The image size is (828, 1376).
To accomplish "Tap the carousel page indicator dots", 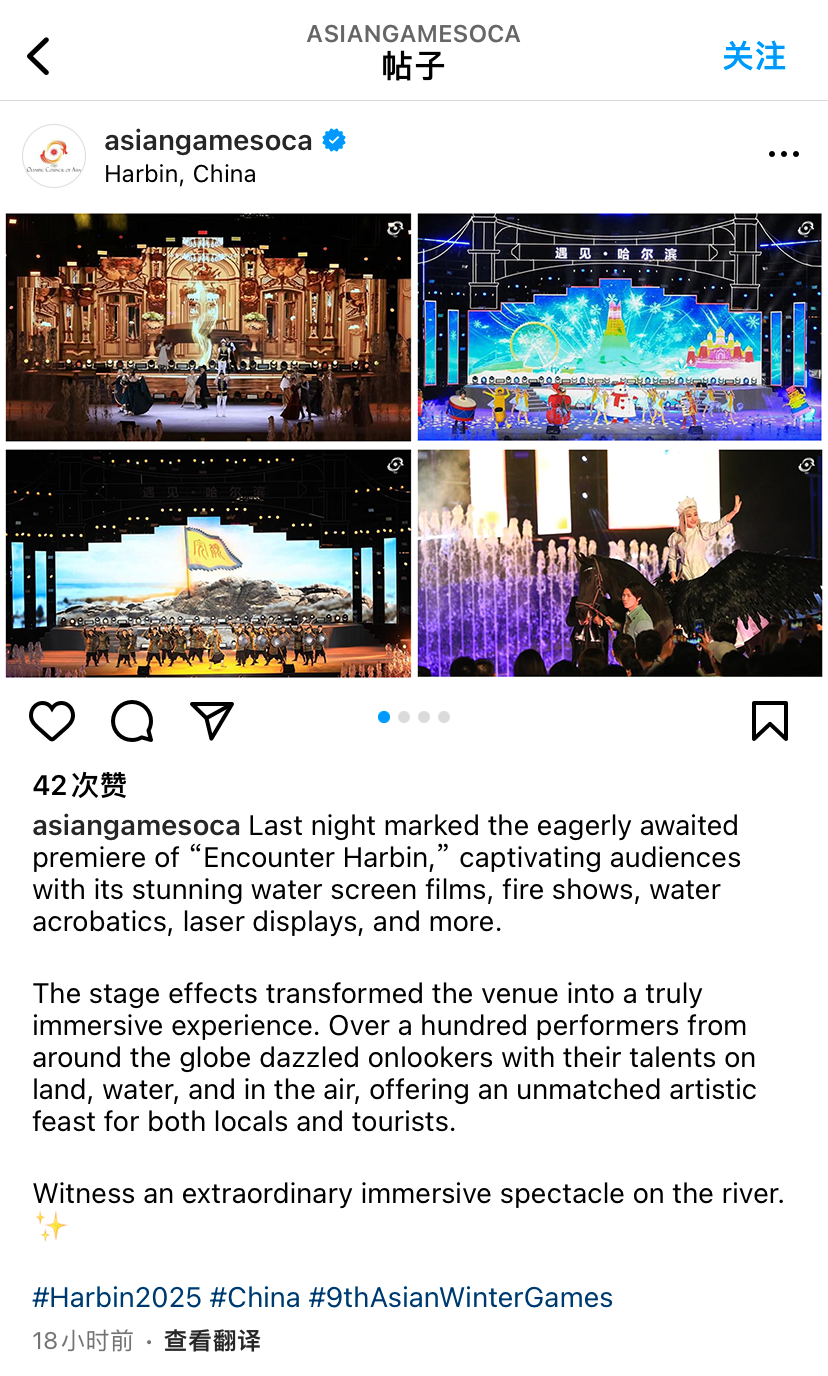I will click(414, 717).
